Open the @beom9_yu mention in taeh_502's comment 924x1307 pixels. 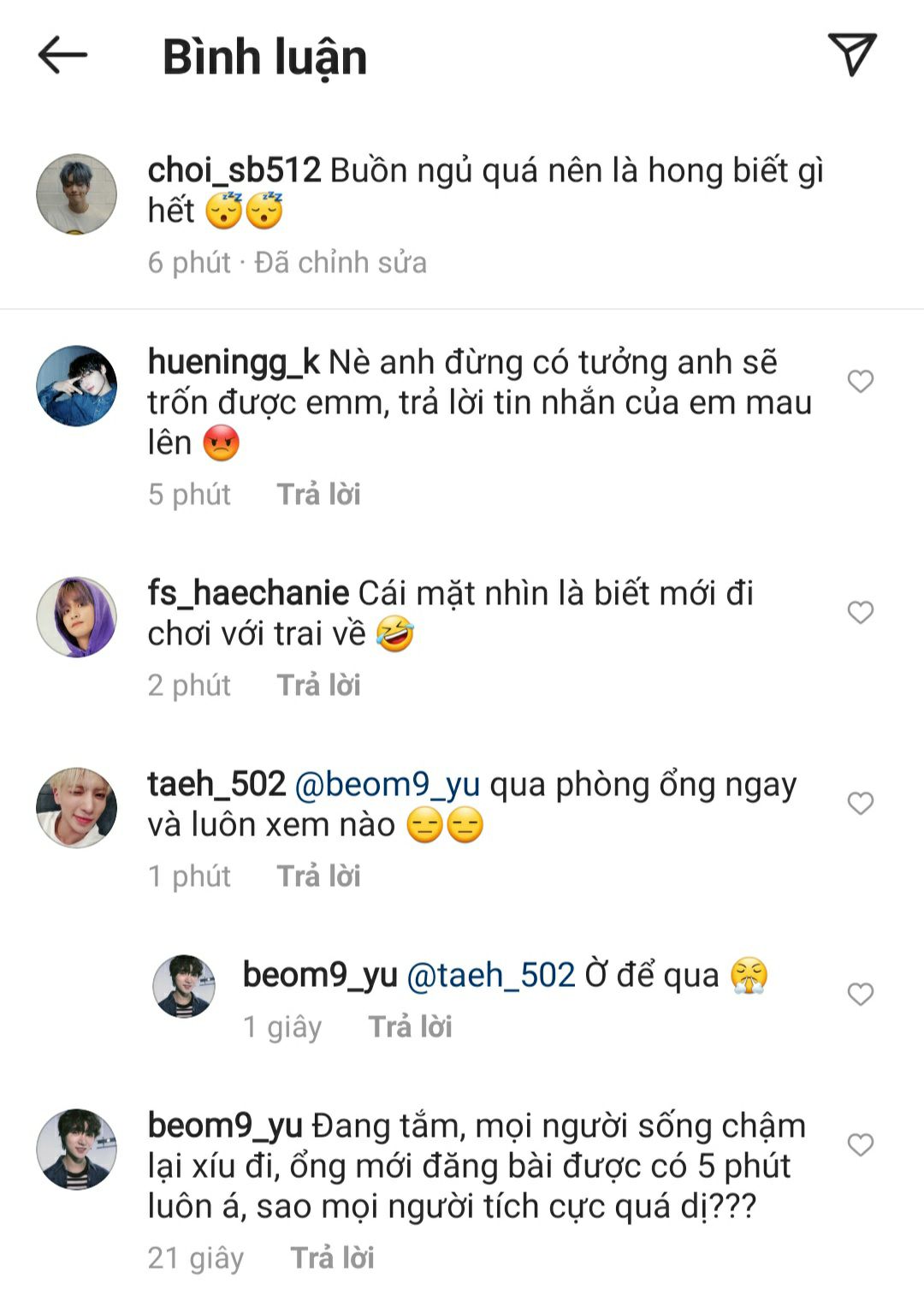tap(387, 784)
